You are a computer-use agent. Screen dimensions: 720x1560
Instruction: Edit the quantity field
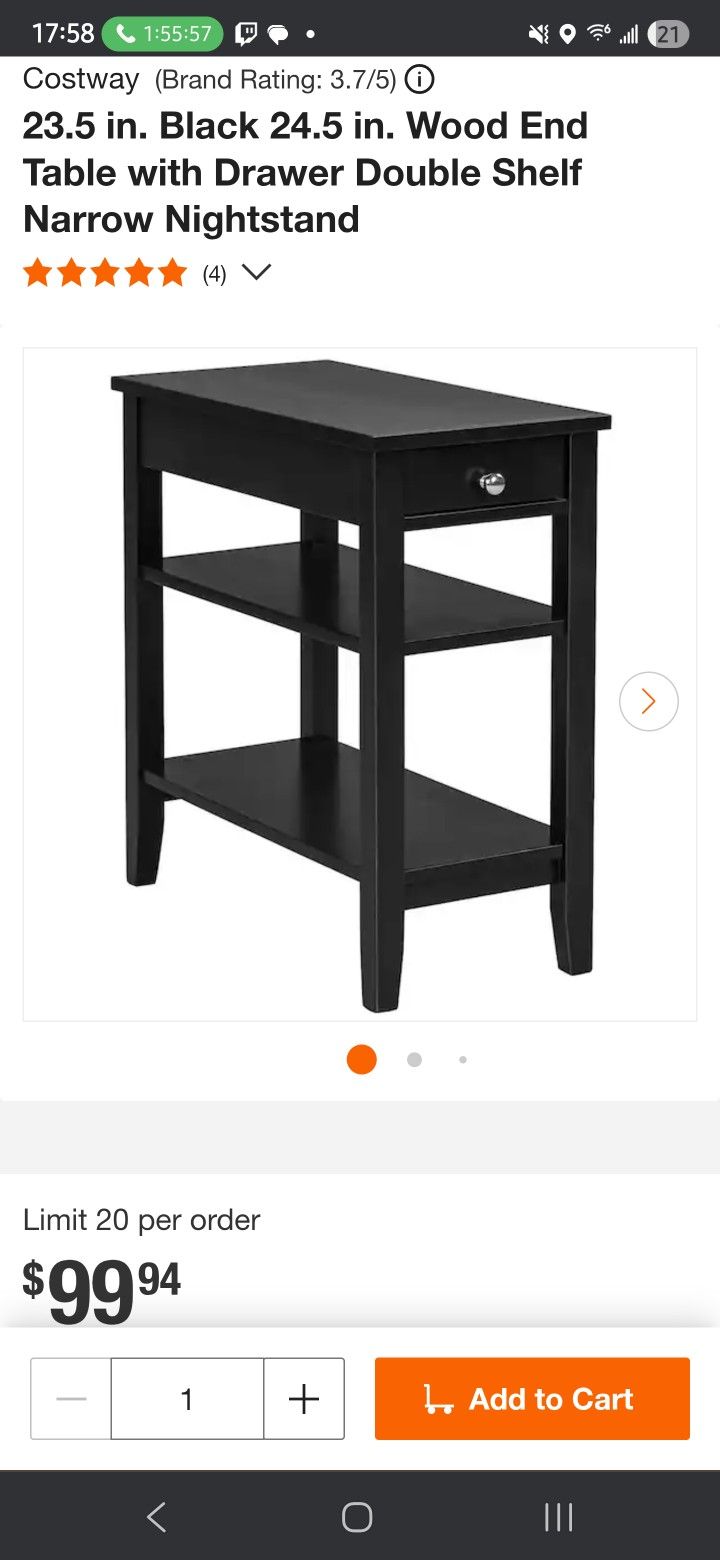point(187,1398)
